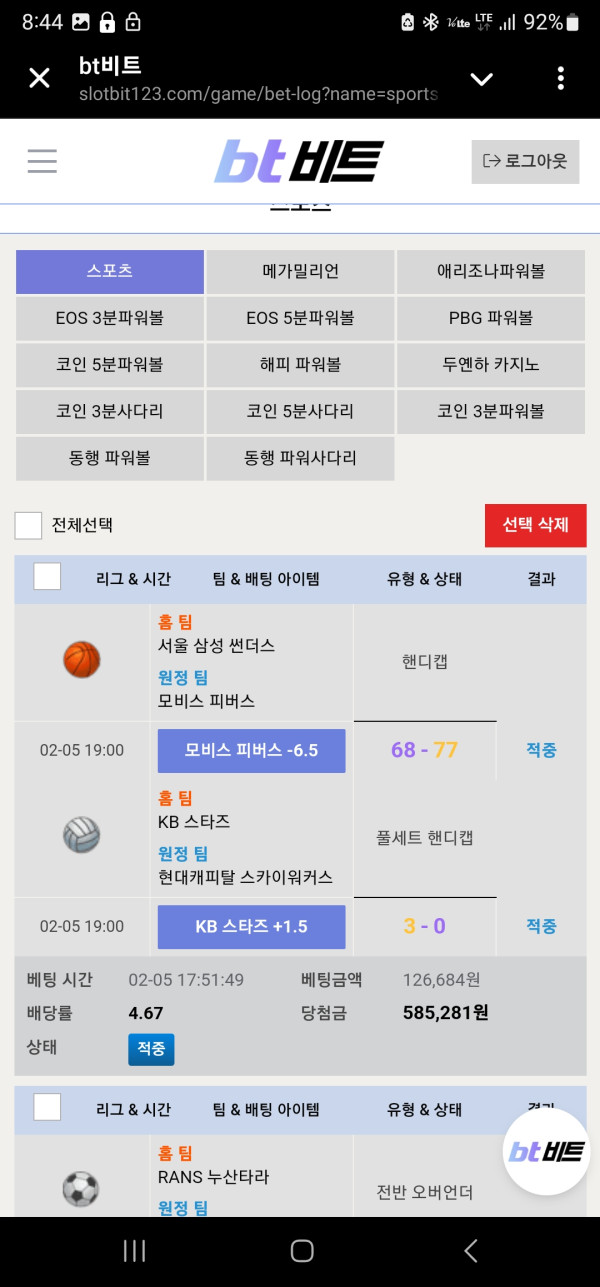Tap the floating bt비트 round button
The height and width of the screenshot is (1287, 600).
click(546, 1152)
